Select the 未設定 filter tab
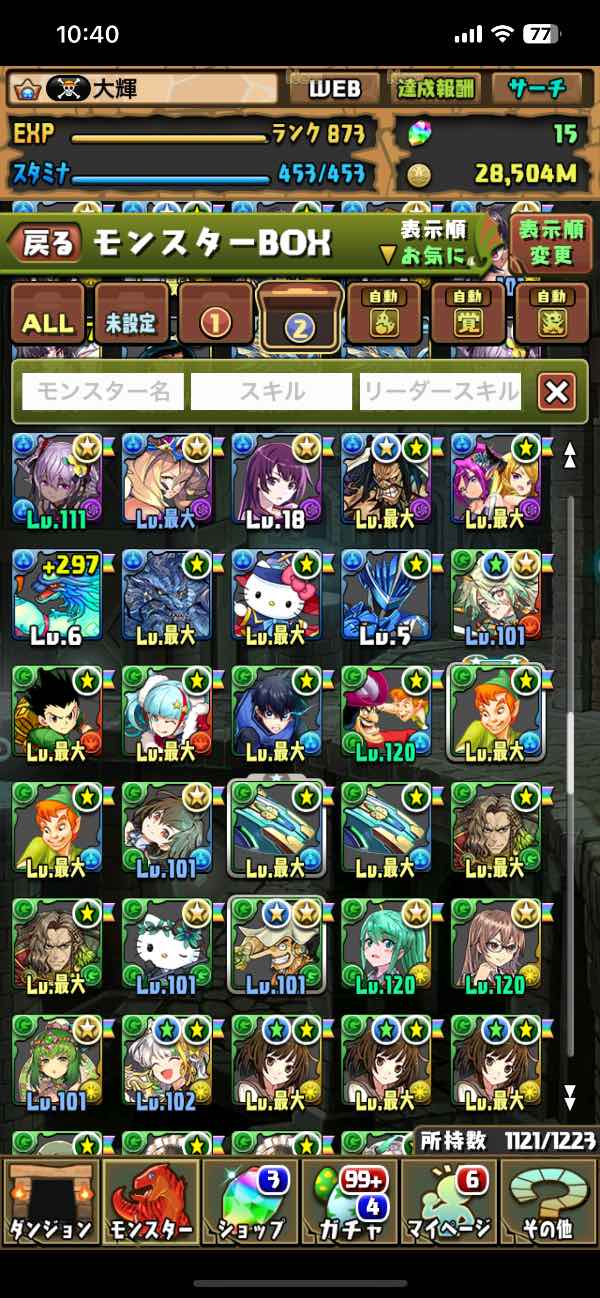This screenshot has height=1298, width=600. point(131,320)
